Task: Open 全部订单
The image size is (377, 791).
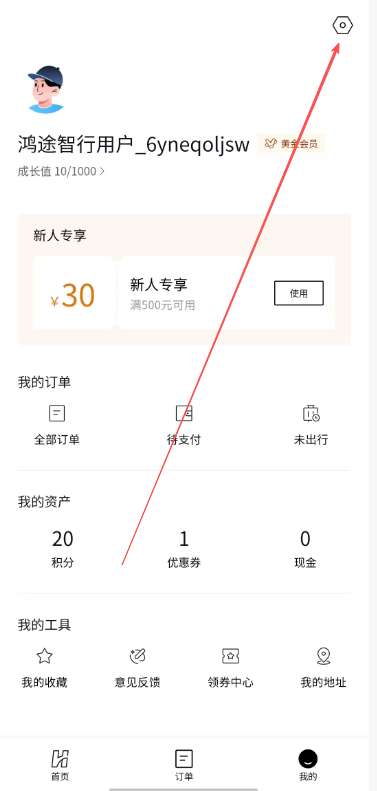Action: [57, 425]
